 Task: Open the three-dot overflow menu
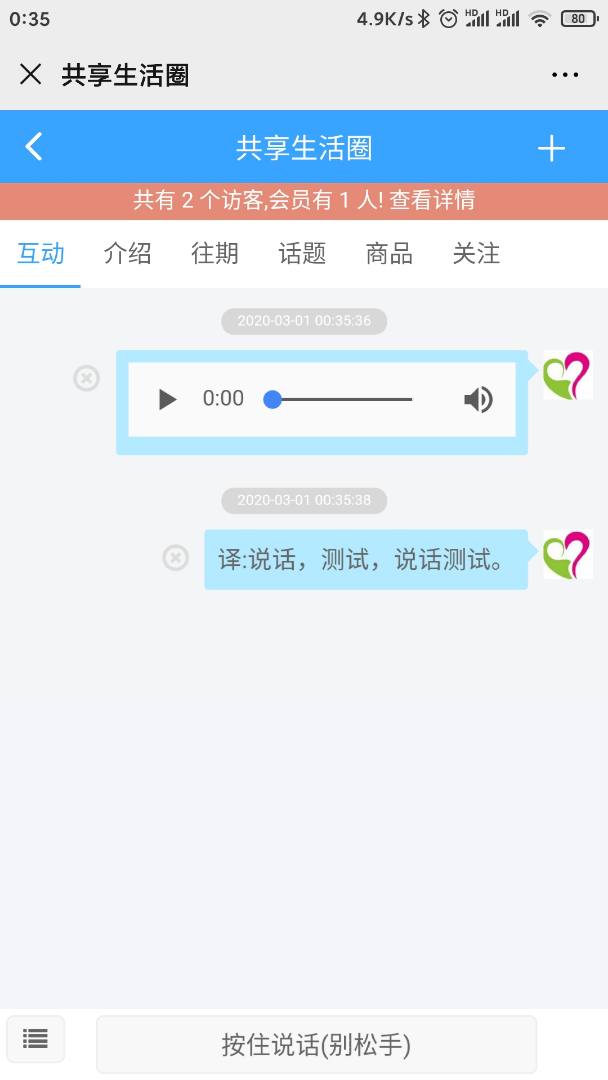click(564, 75)
